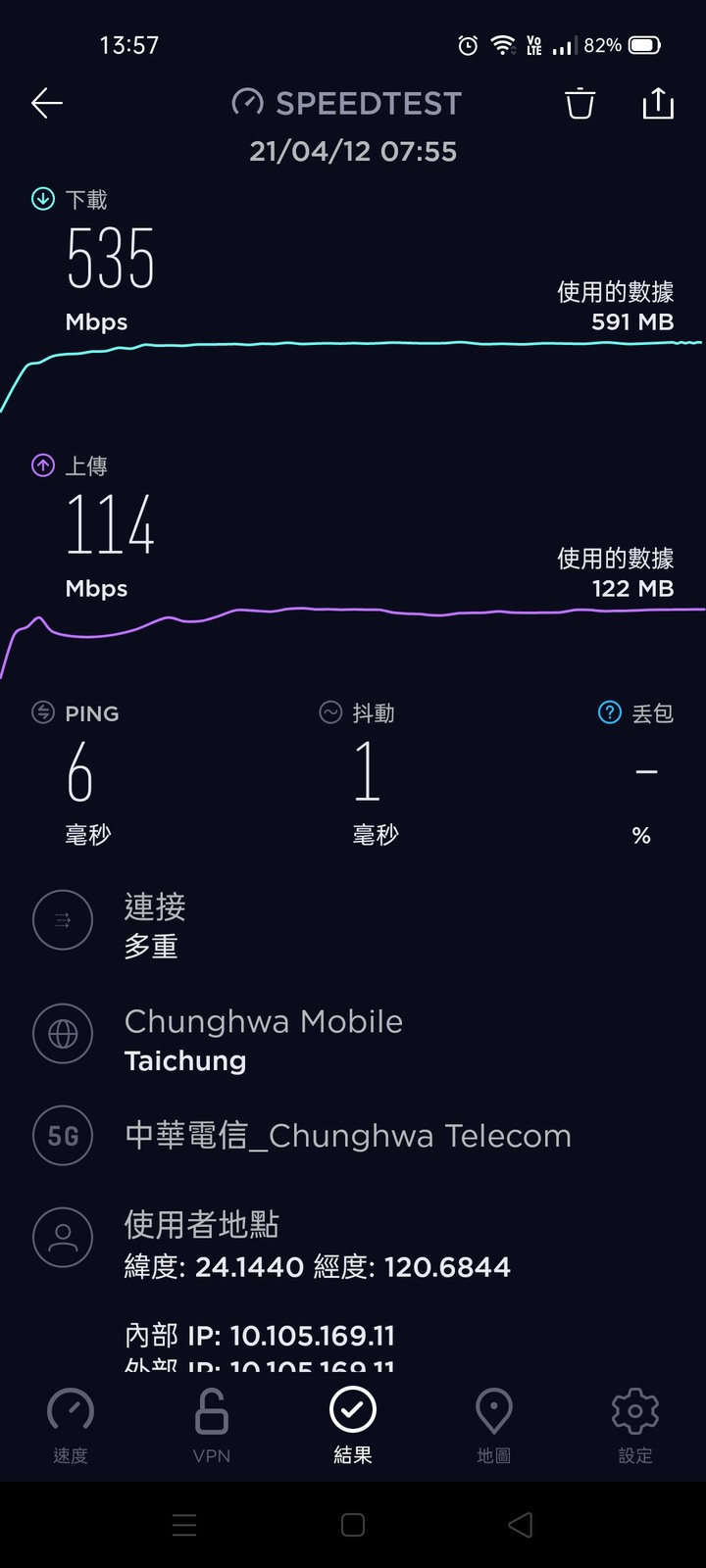Open the VPN tab
This screenshot has width=706, height=1568.
(212, 1426)
